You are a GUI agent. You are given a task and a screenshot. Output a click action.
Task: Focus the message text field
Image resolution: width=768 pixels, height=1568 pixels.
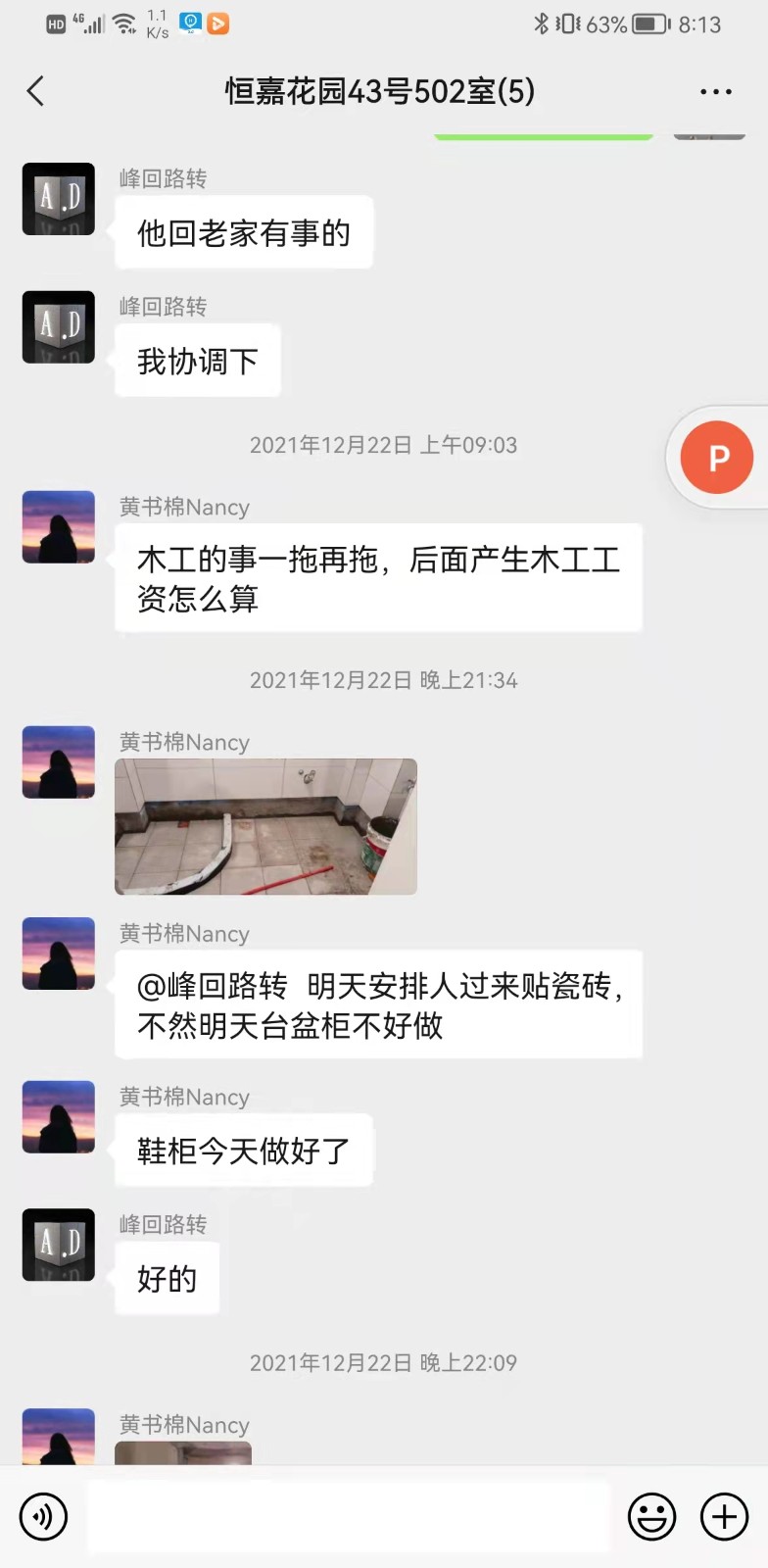pos(349,1516)
